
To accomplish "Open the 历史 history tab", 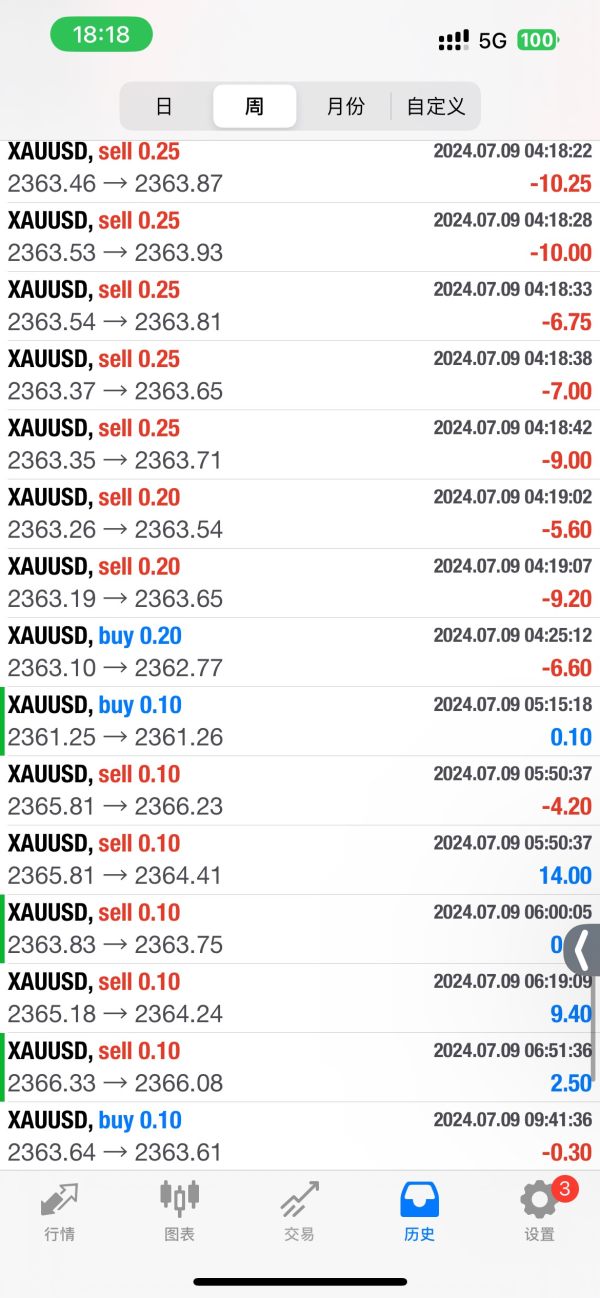I will coord(419,1210).
